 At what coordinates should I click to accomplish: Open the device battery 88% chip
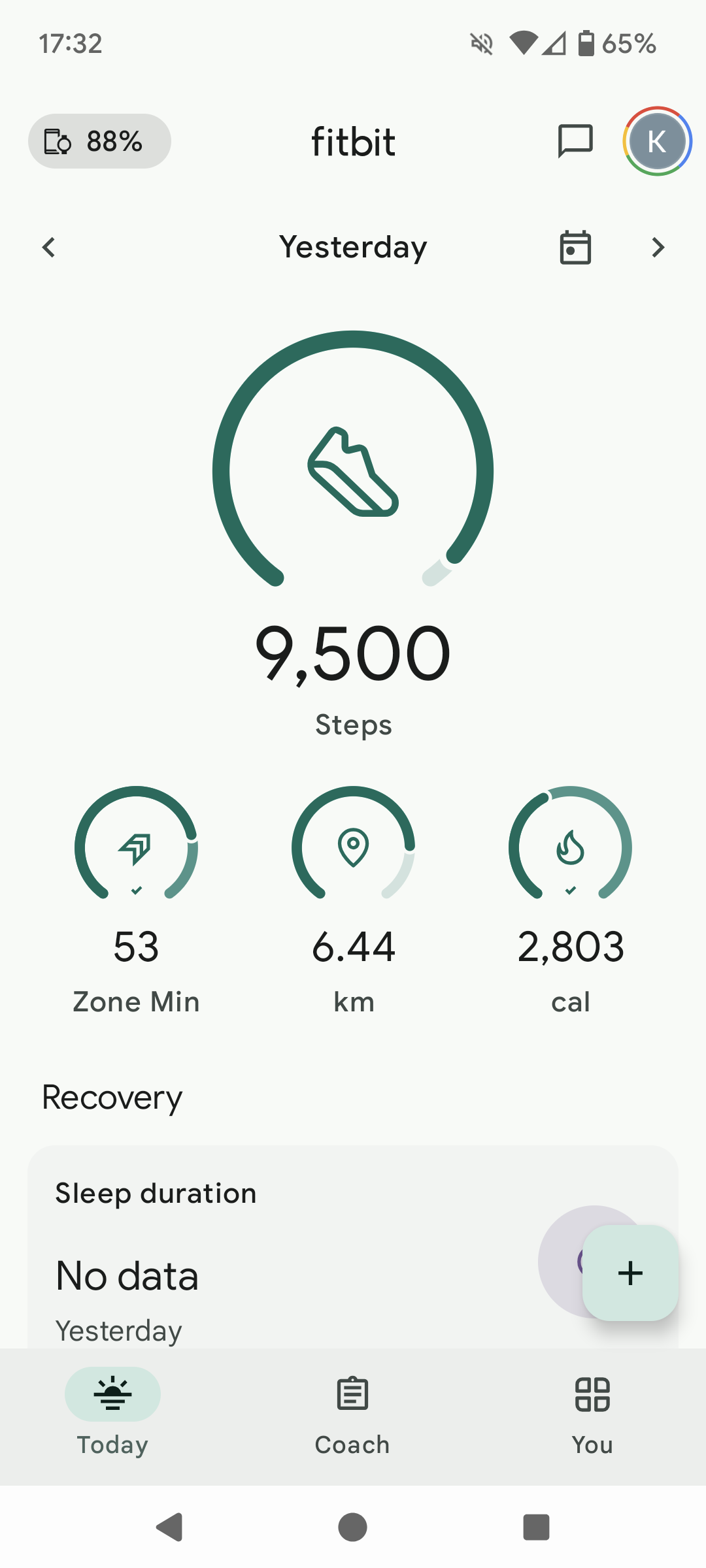pyautogui.click(x=99, y=141)
